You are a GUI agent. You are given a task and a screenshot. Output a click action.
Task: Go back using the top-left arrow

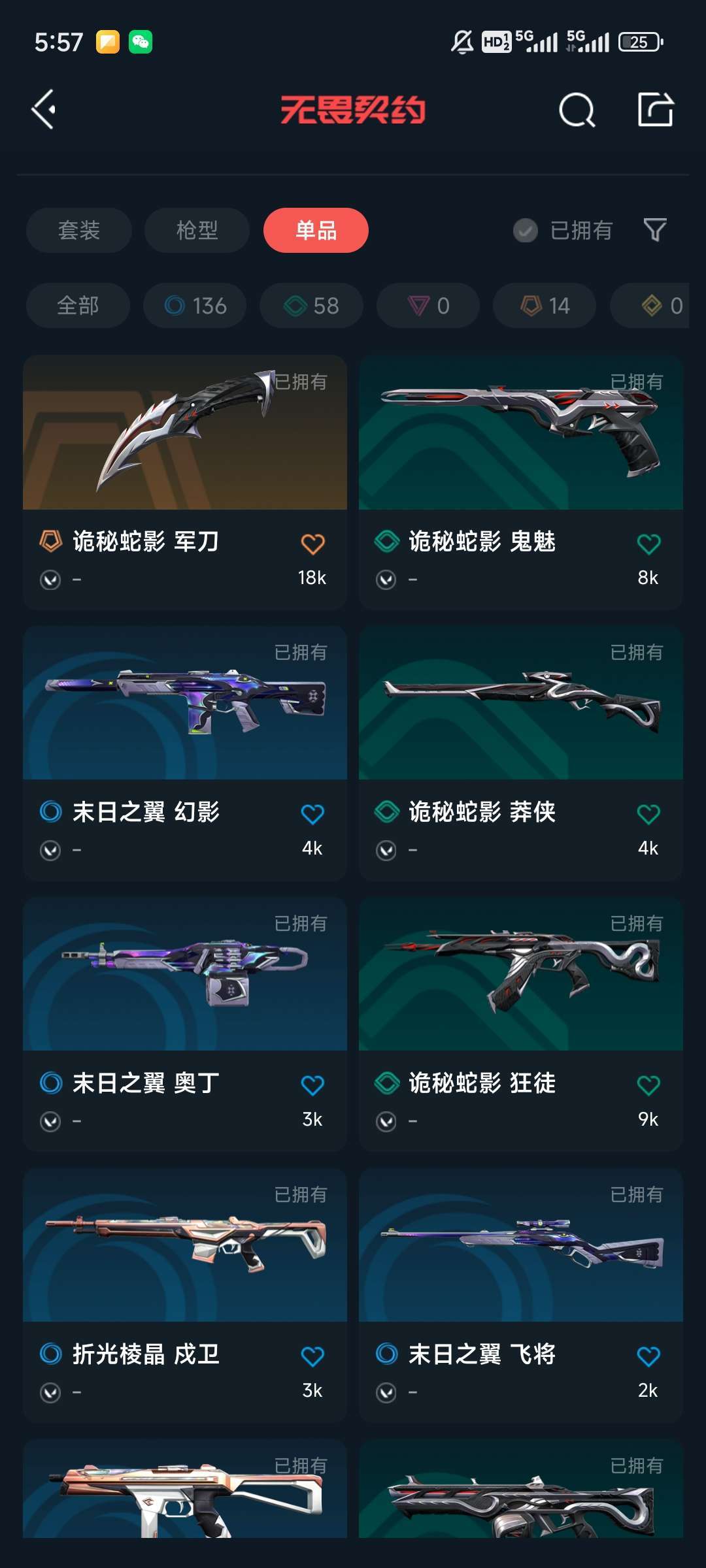pyautogui.click(x=44, y=109)
